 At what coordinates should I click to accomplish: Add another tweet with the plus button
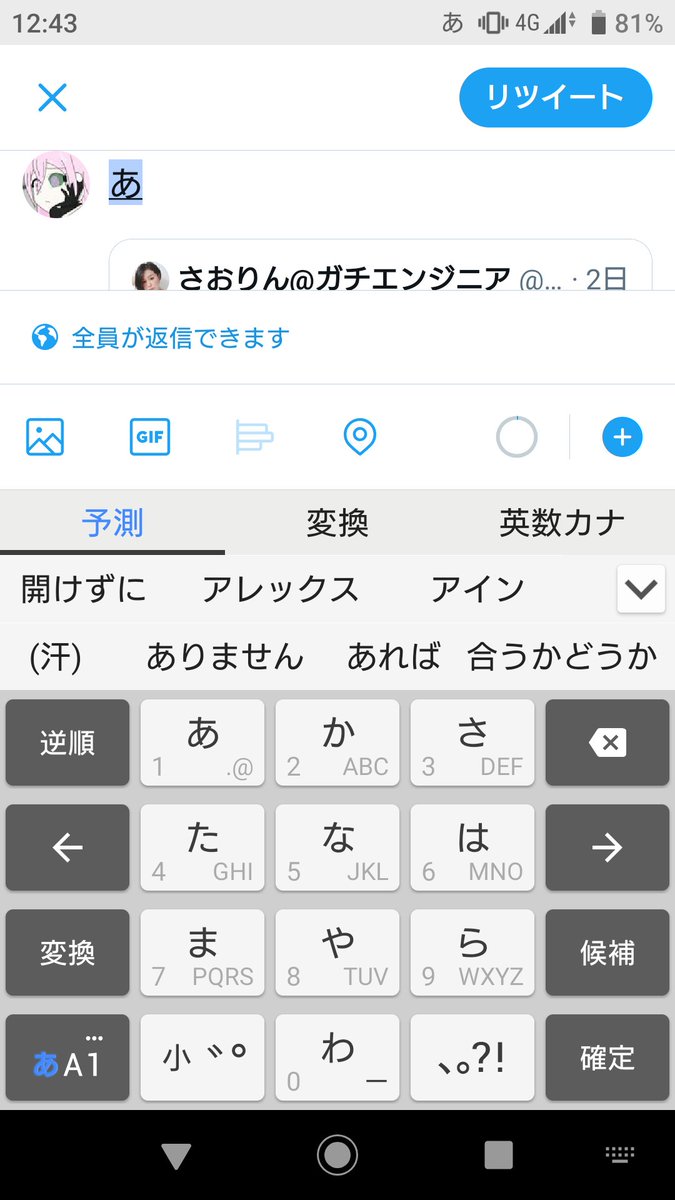pos(621,437)
